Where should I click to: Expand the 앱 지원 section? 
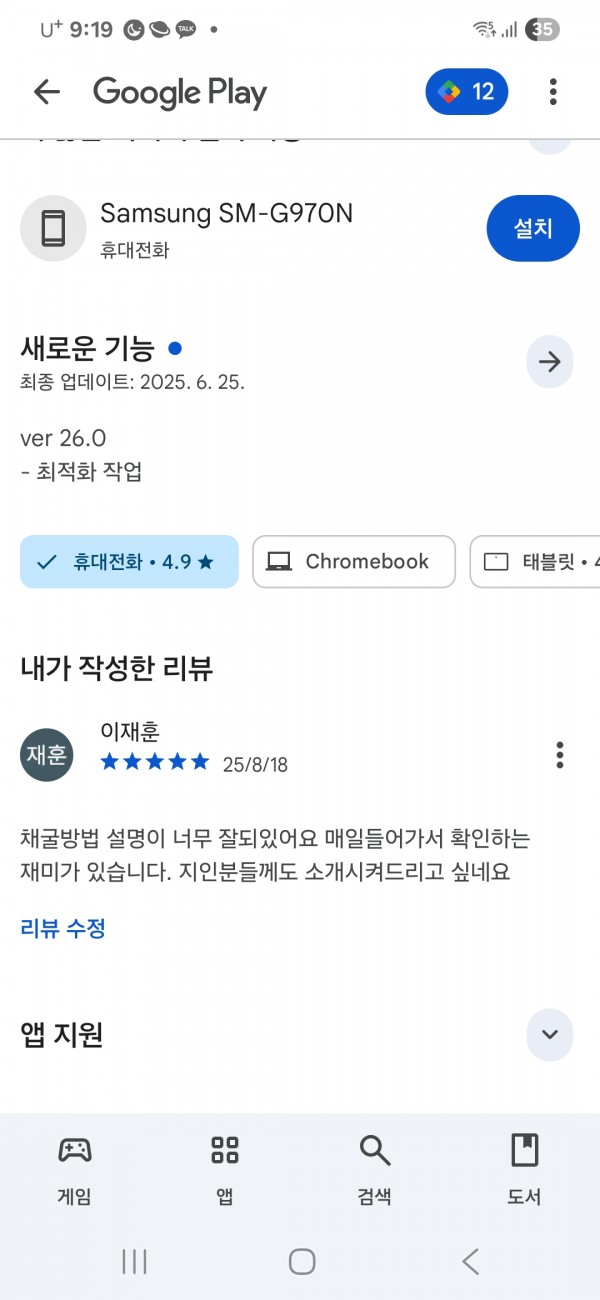click(550, 1035)
